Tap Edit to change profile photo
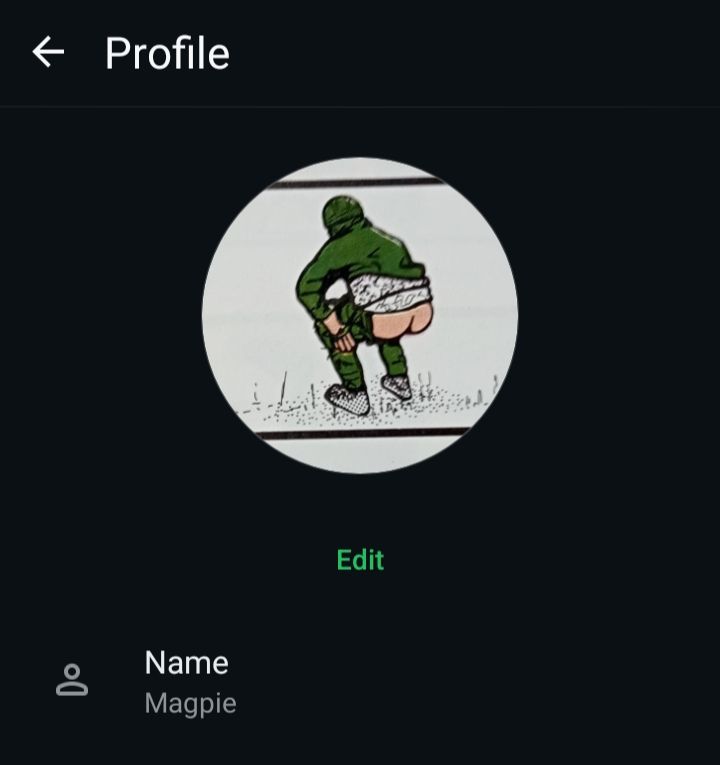Image resolution: width=720 pixels, height=765 pixels. [360, 559]
